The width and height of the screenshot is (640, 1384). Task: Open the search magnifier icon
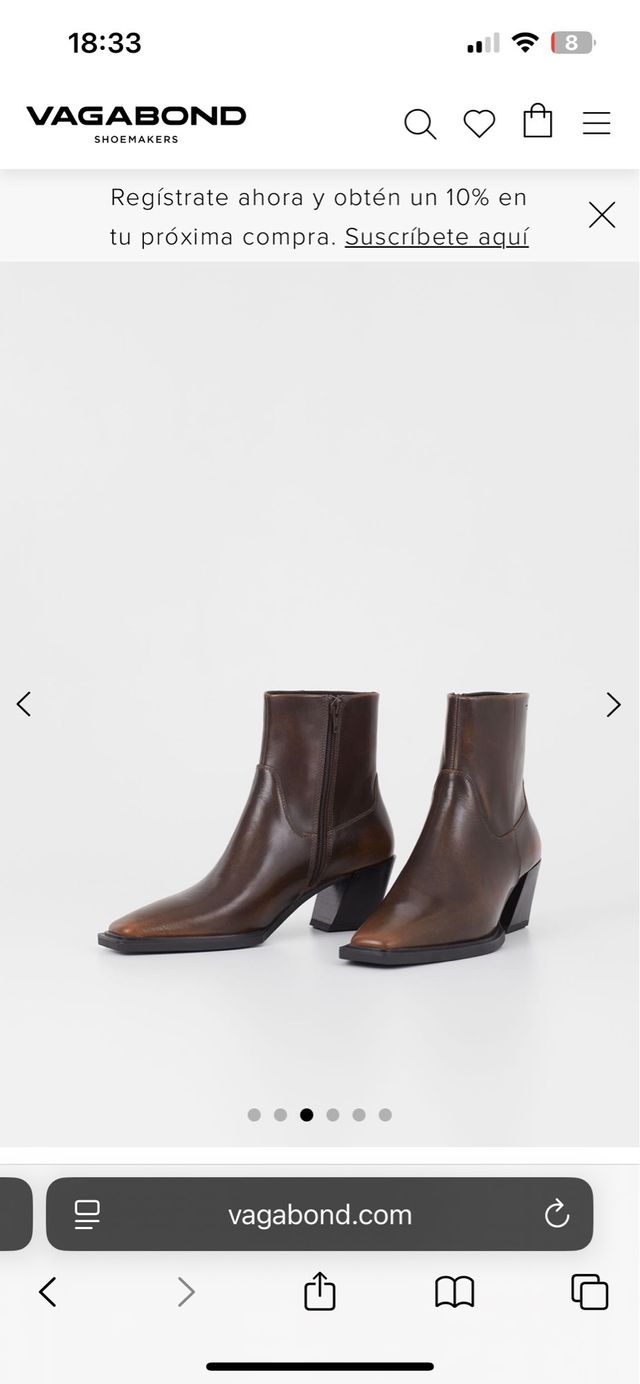point(420,124)
